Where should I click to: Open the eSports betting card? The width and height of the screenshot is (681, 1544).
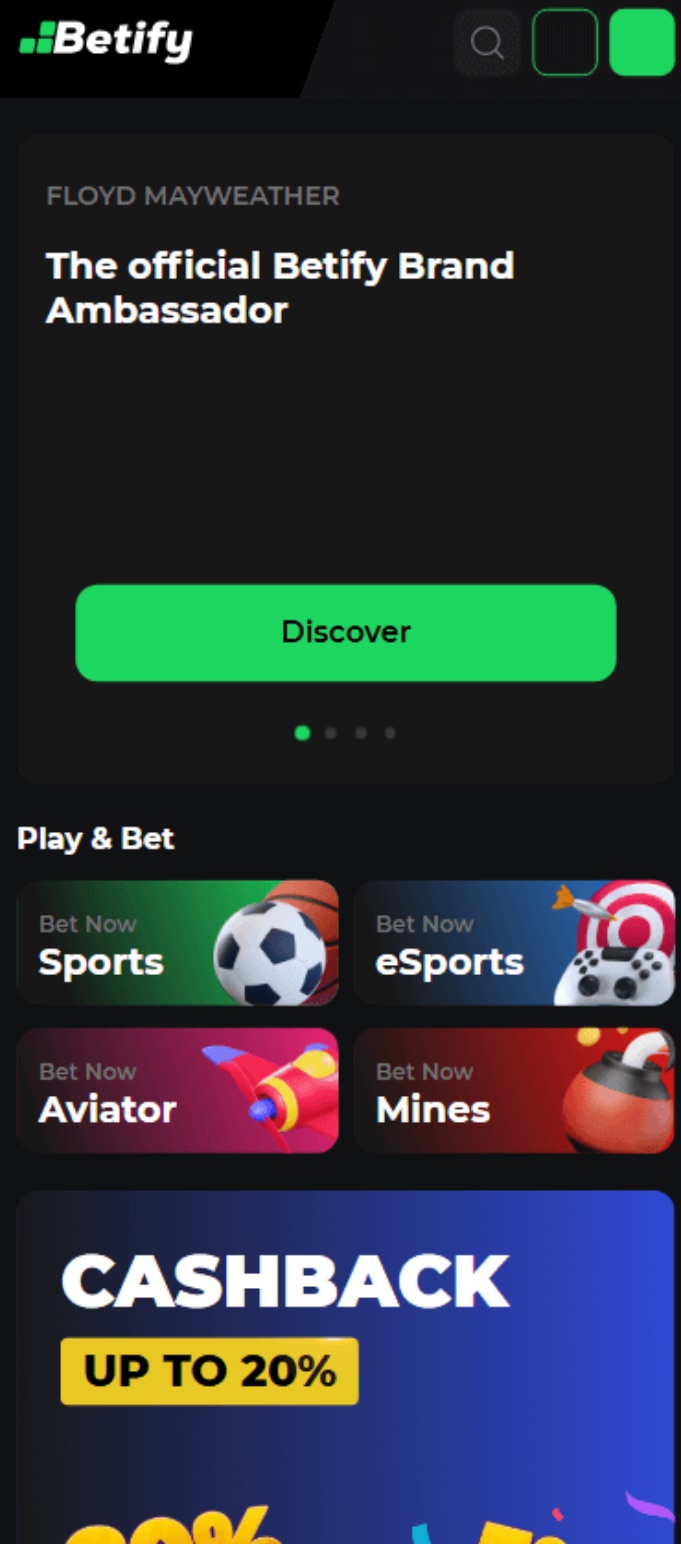click(514, 943)
